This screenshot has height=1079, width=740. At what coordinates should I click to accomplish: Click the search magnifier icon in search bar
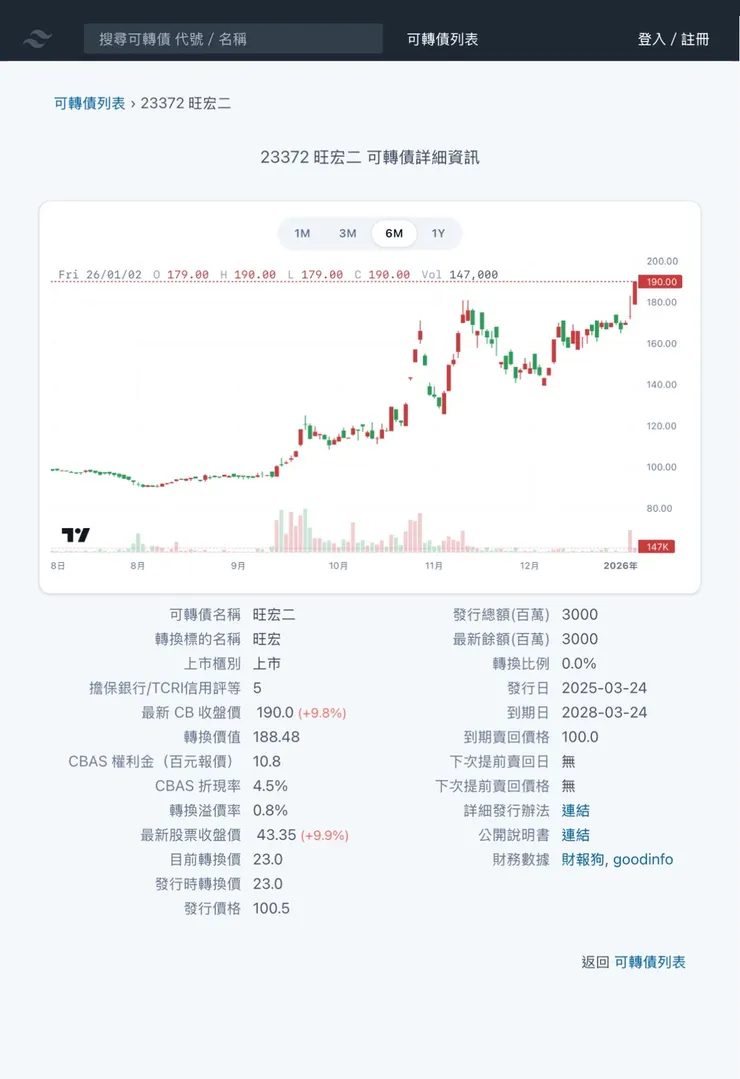98,39
